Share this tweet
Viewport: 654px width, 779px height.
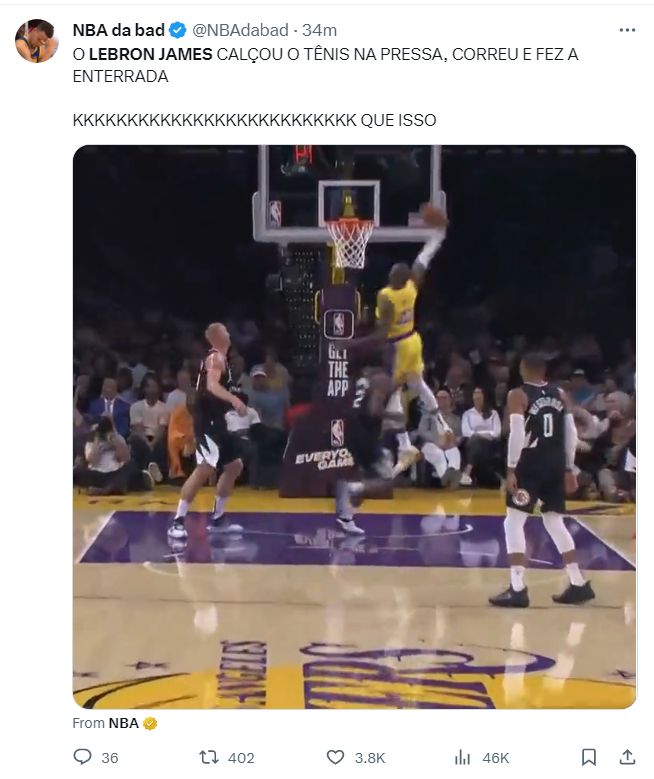(x=627, y=757)
